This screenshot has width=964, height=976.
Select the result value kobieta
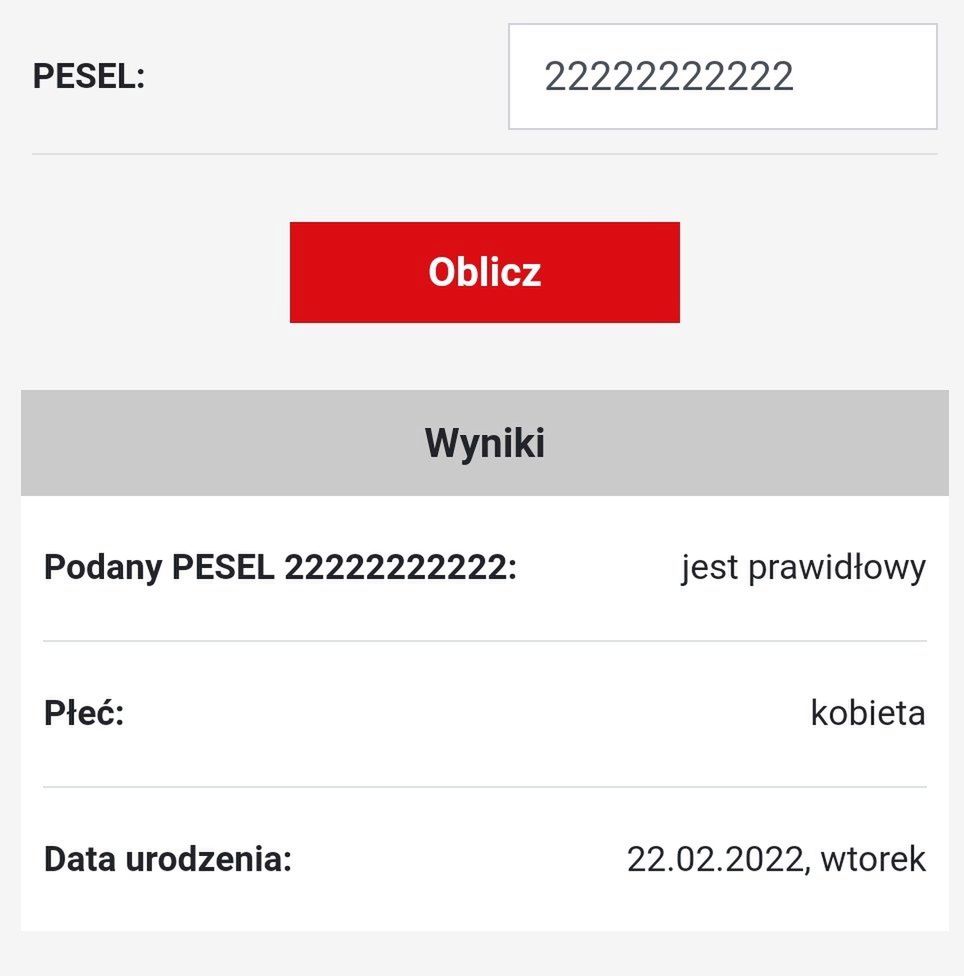868,713
